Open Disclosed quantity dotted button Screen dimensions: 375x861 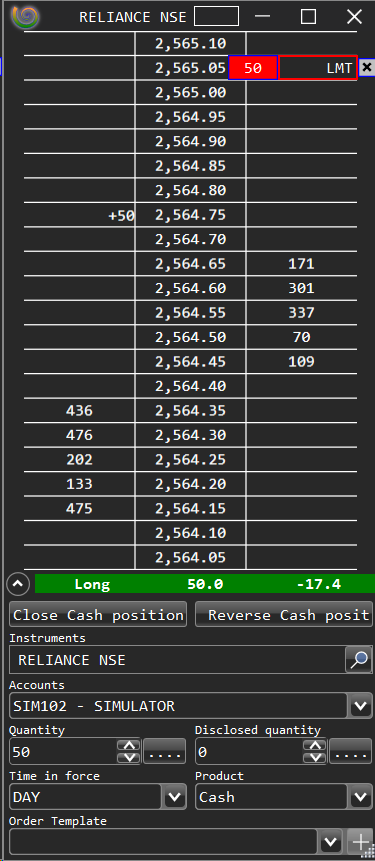350,752
